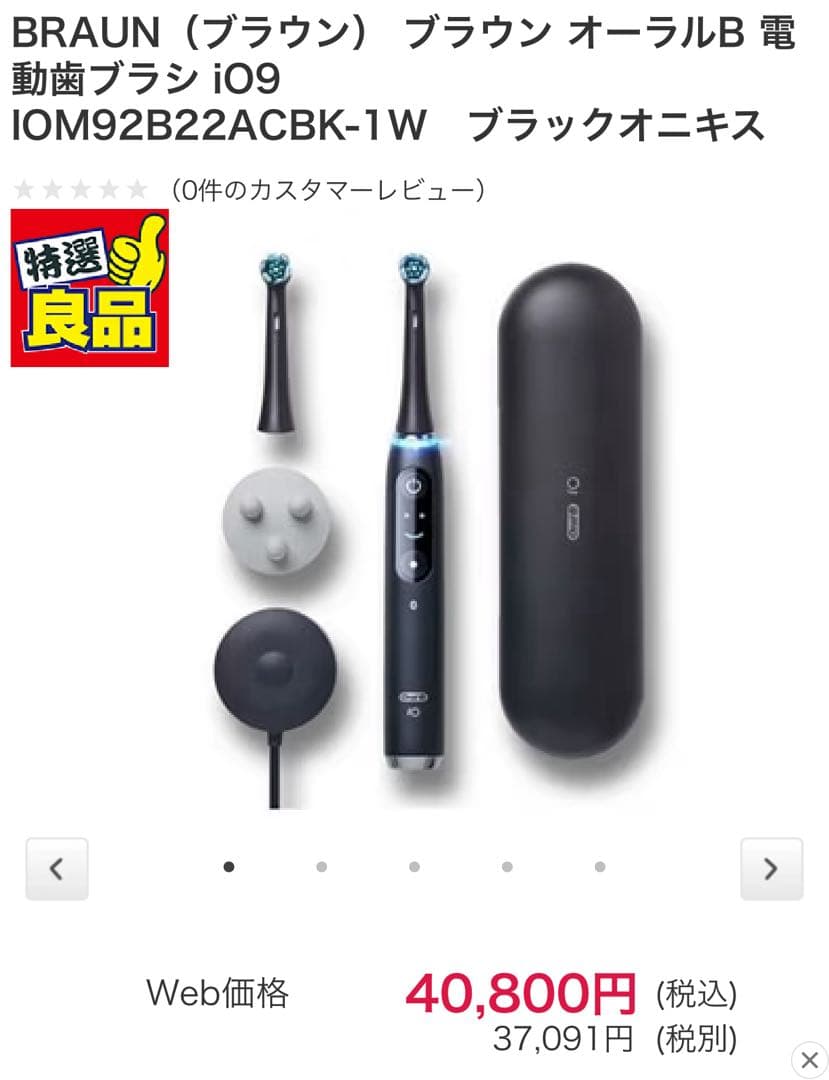Click the previous image chevron arrow
The height and width of the screenshot is (1080, 829).
tap(59, 869)
